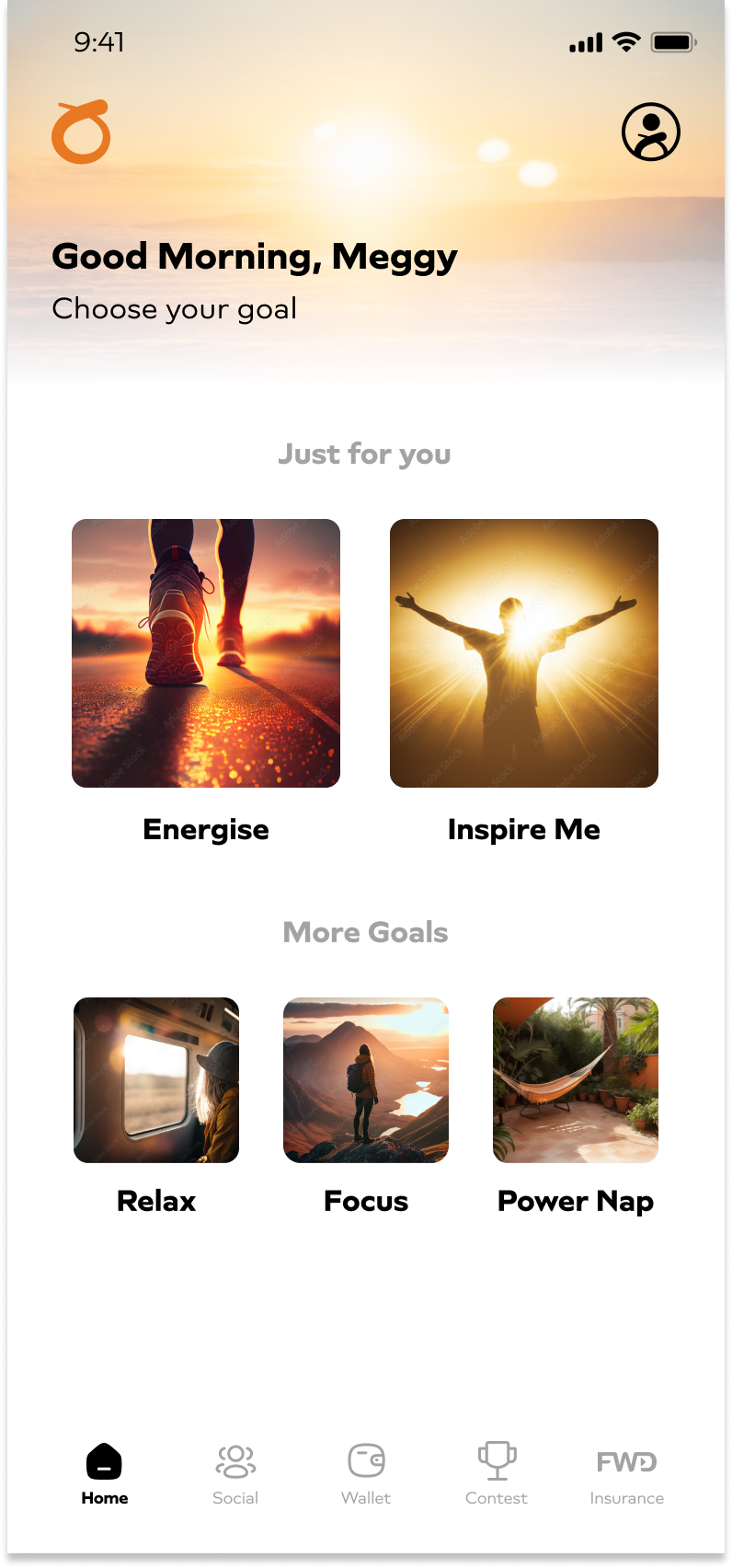Screen dimensions: 732x1568
Task: Switch to the FWD Insurance tab
Action: (627, 1472)
